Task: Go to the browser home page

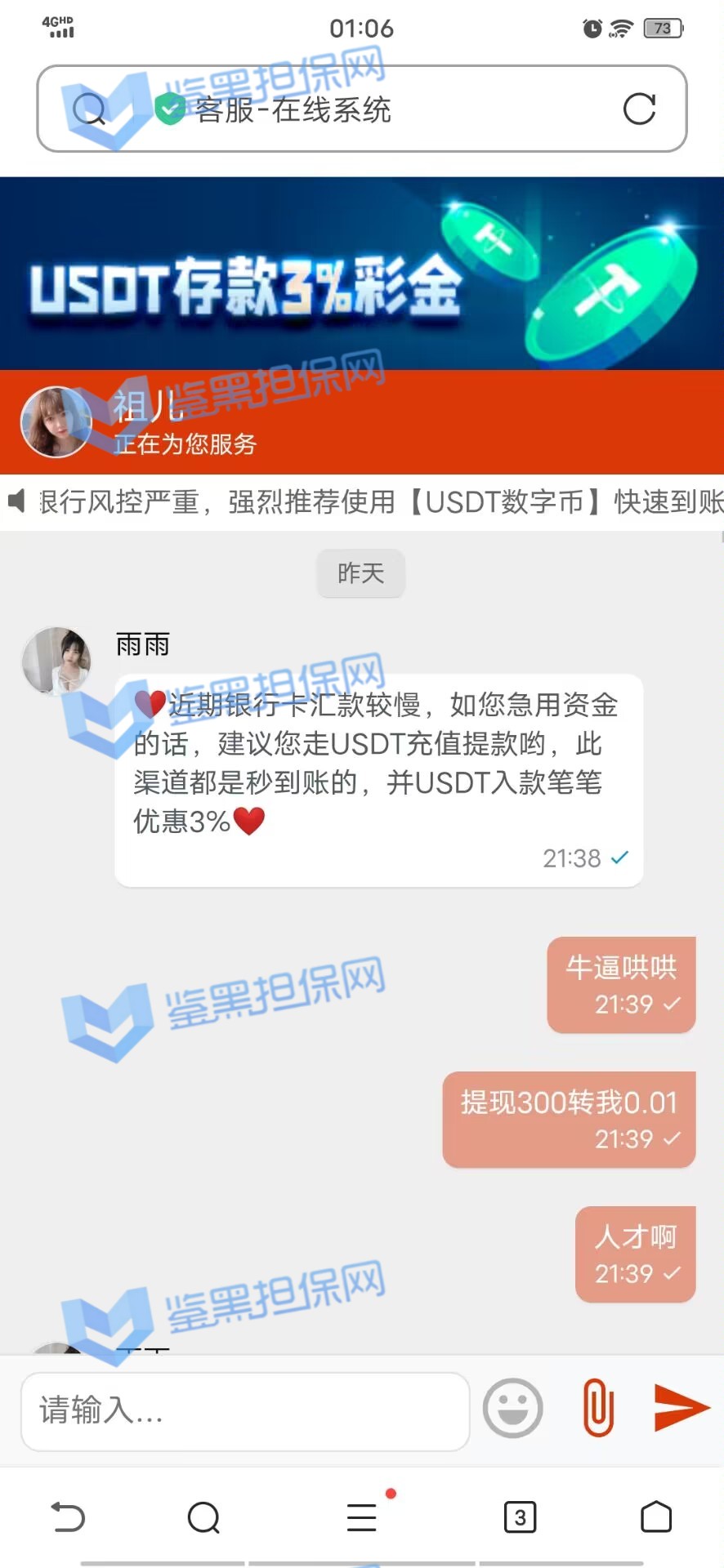Action: click(656, 1517)
